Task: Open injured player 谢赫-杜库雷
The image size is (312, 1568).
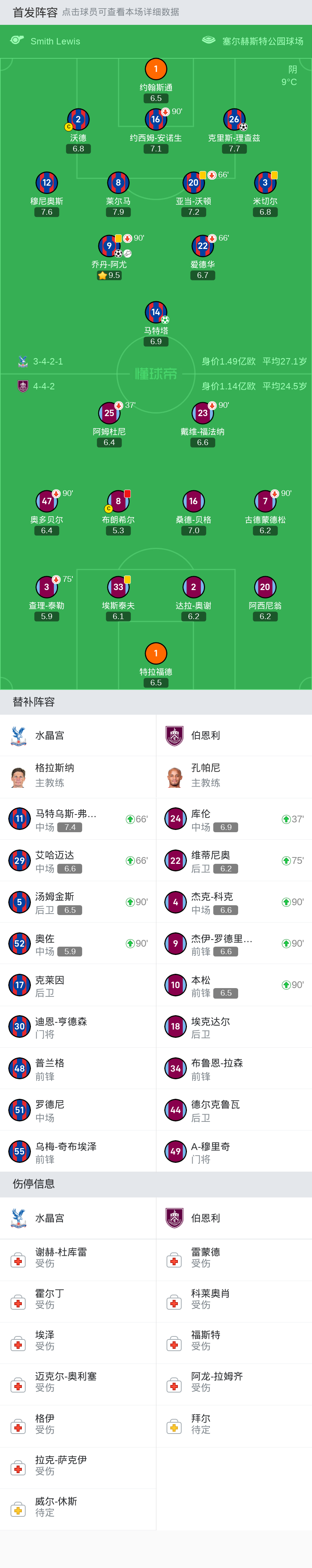Action: pos(78,1258)
